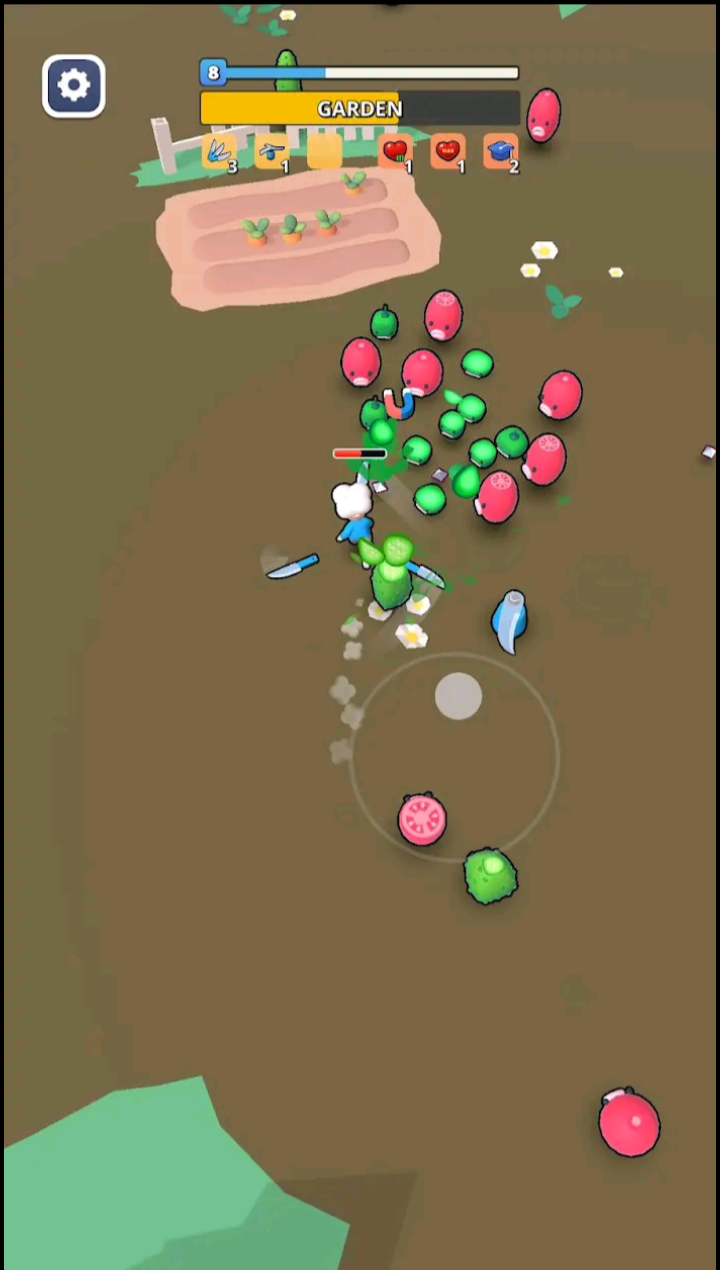Viewport: 720px width, 1270px height.
Task: Open the settings gear icon
Action: 73,86
